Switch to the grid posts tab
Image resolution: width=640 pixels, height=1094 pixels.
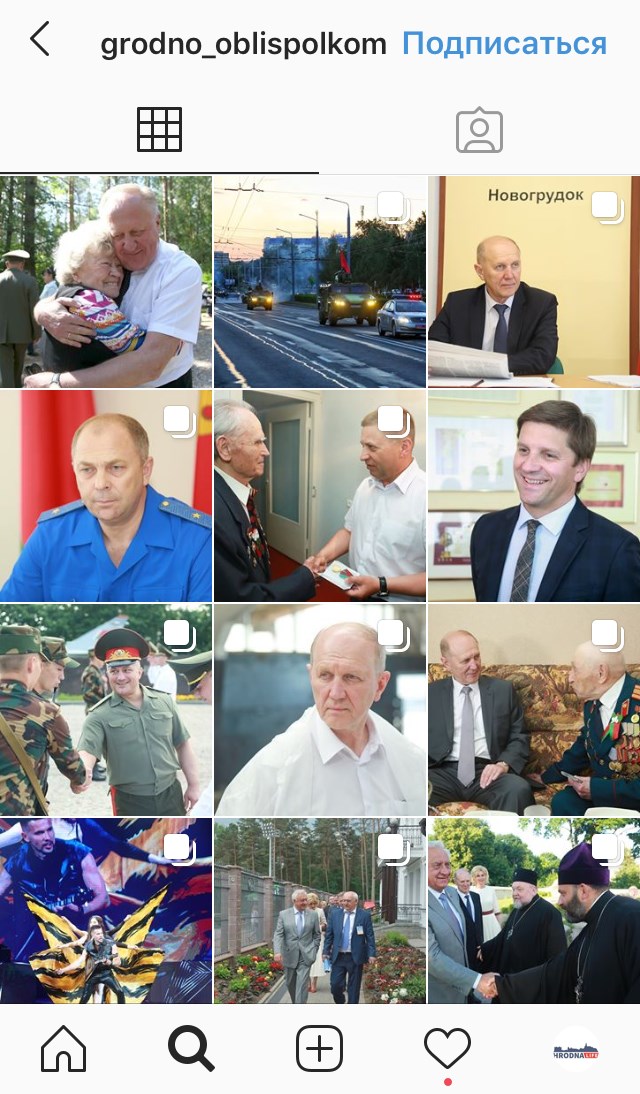[x=159, y=130]
